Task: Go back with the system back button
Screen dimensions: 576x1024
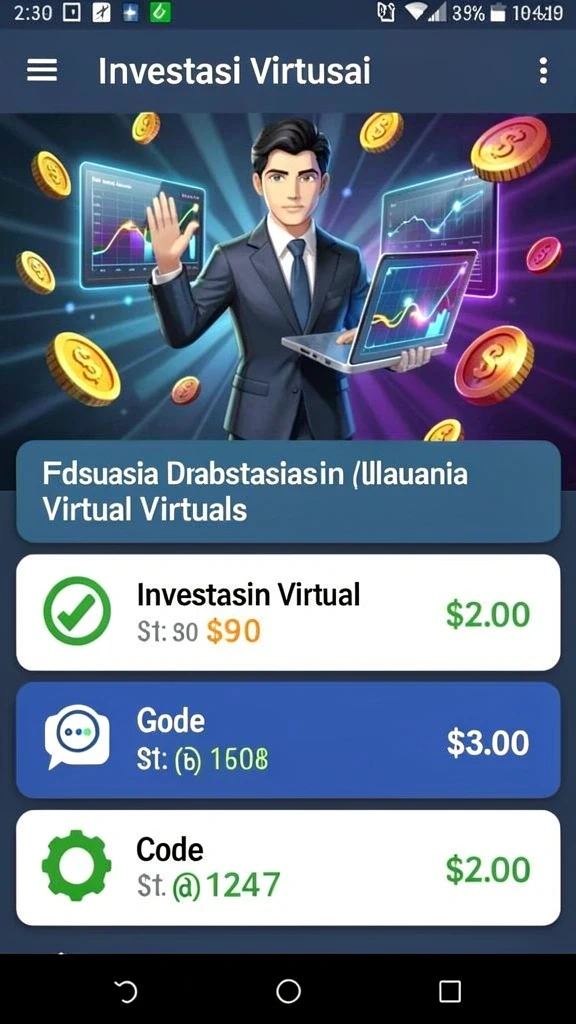Action: pos(125,991)
